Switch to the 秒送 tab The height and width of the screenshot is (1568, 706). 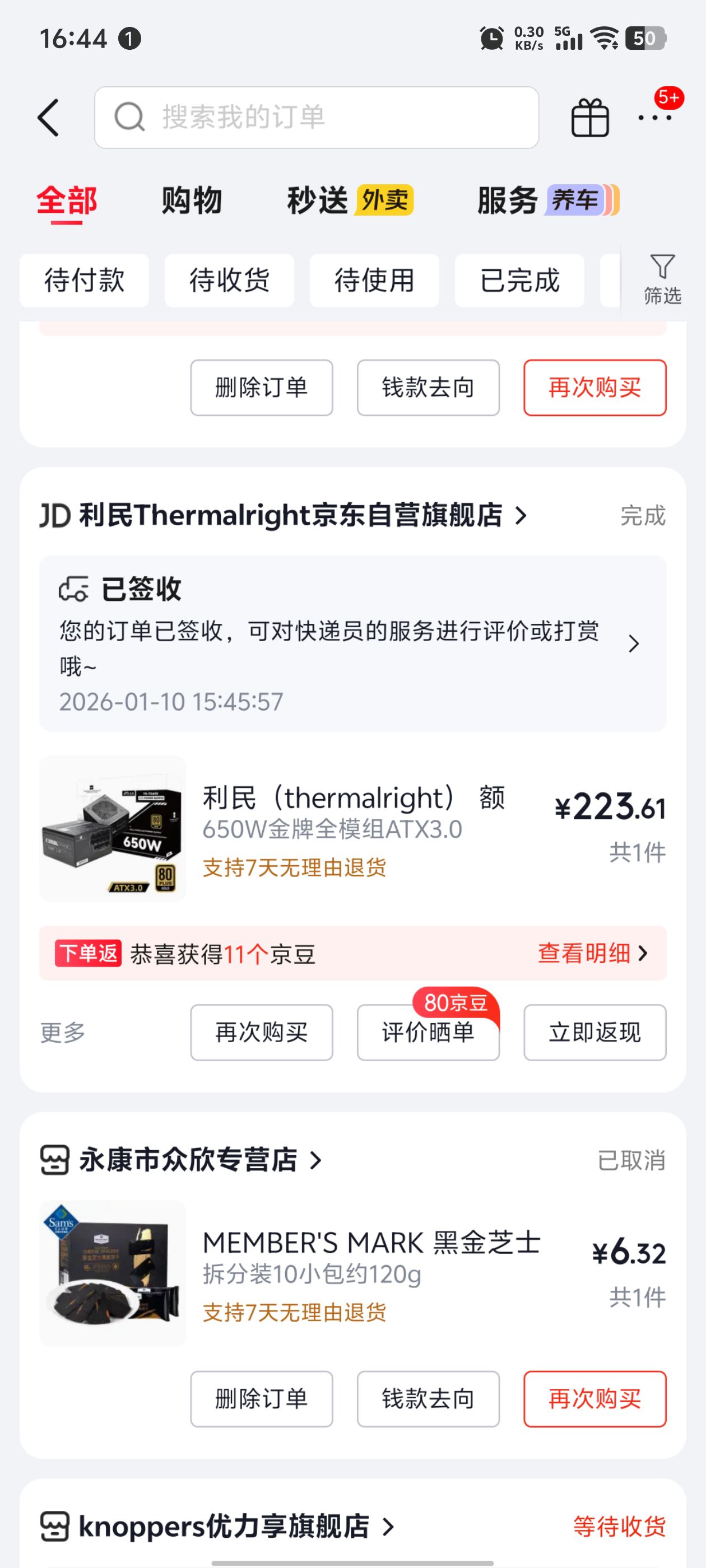(318, 200)
